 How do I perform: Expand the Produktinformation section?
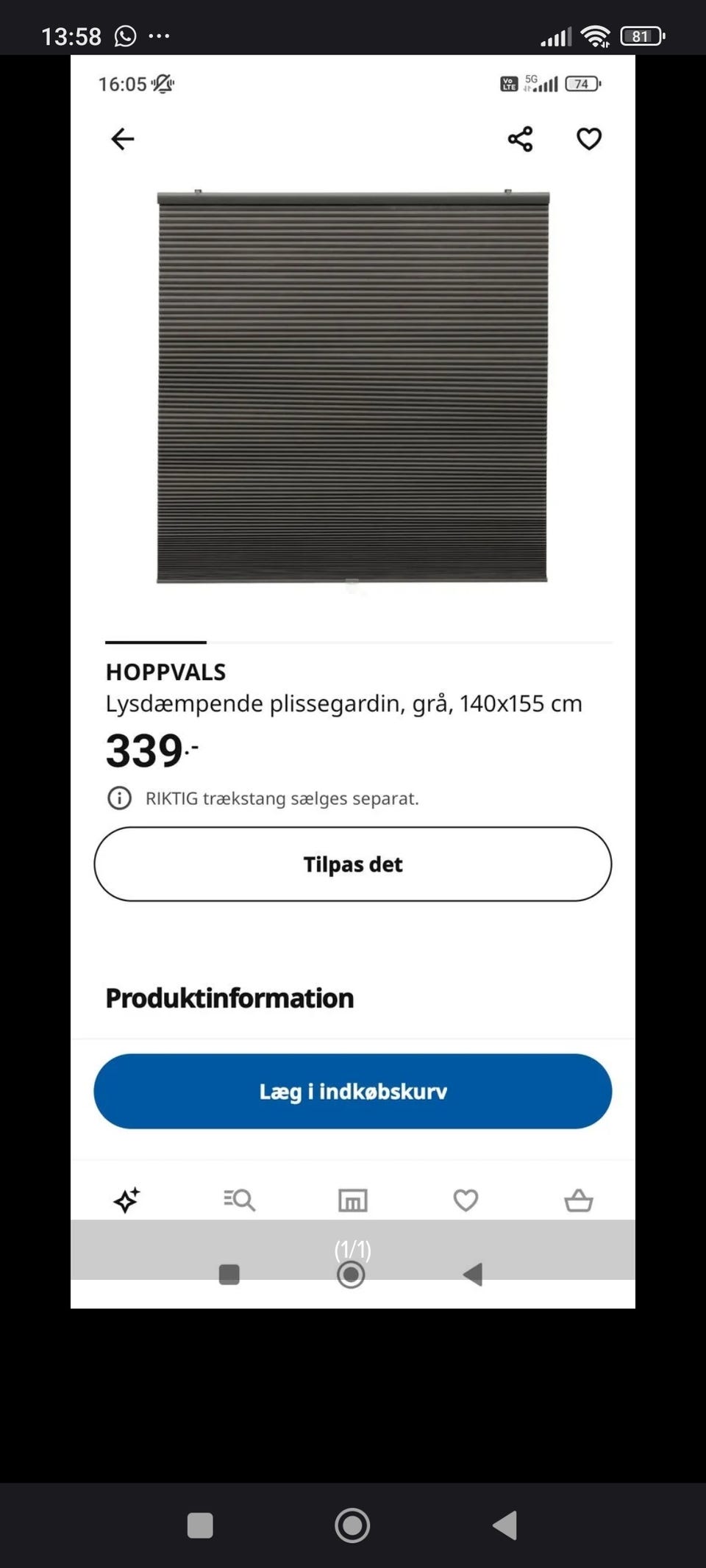pos(229,998)
